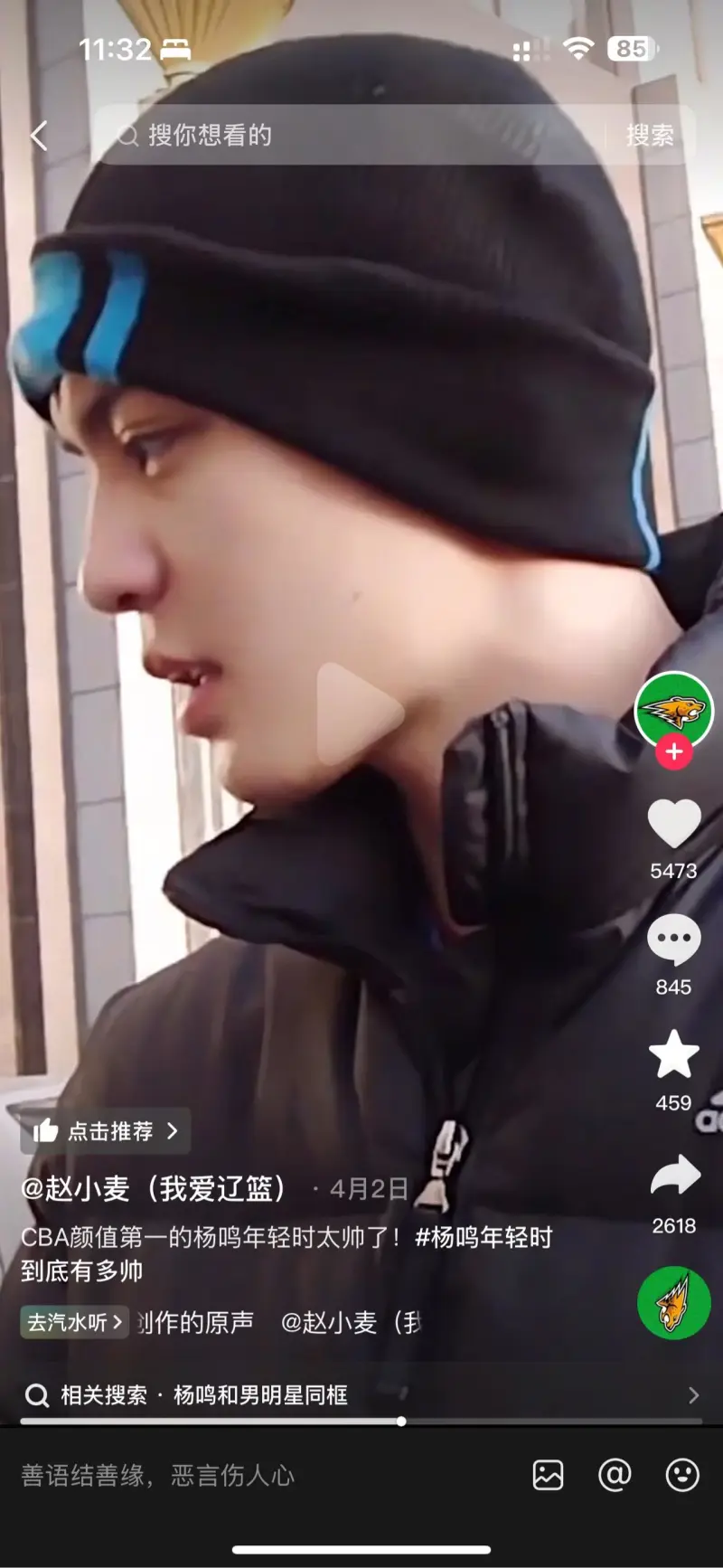Go back with the top-left arrow
Viewport: 723px width, 1568px height.
click(39, 137)
